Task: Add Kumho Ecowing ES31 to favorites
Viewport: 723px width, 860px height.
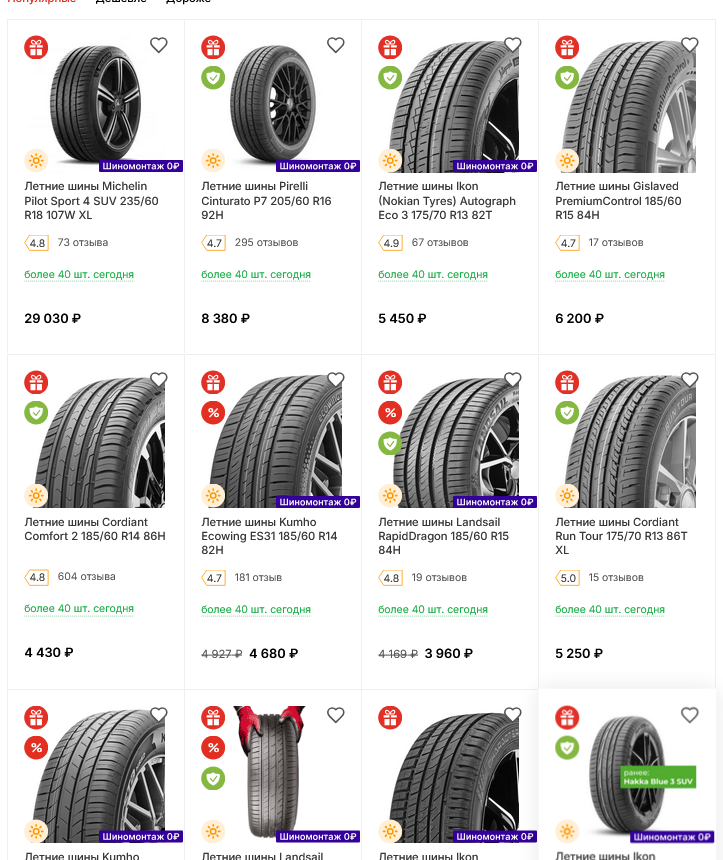Action: coord(336,380)
